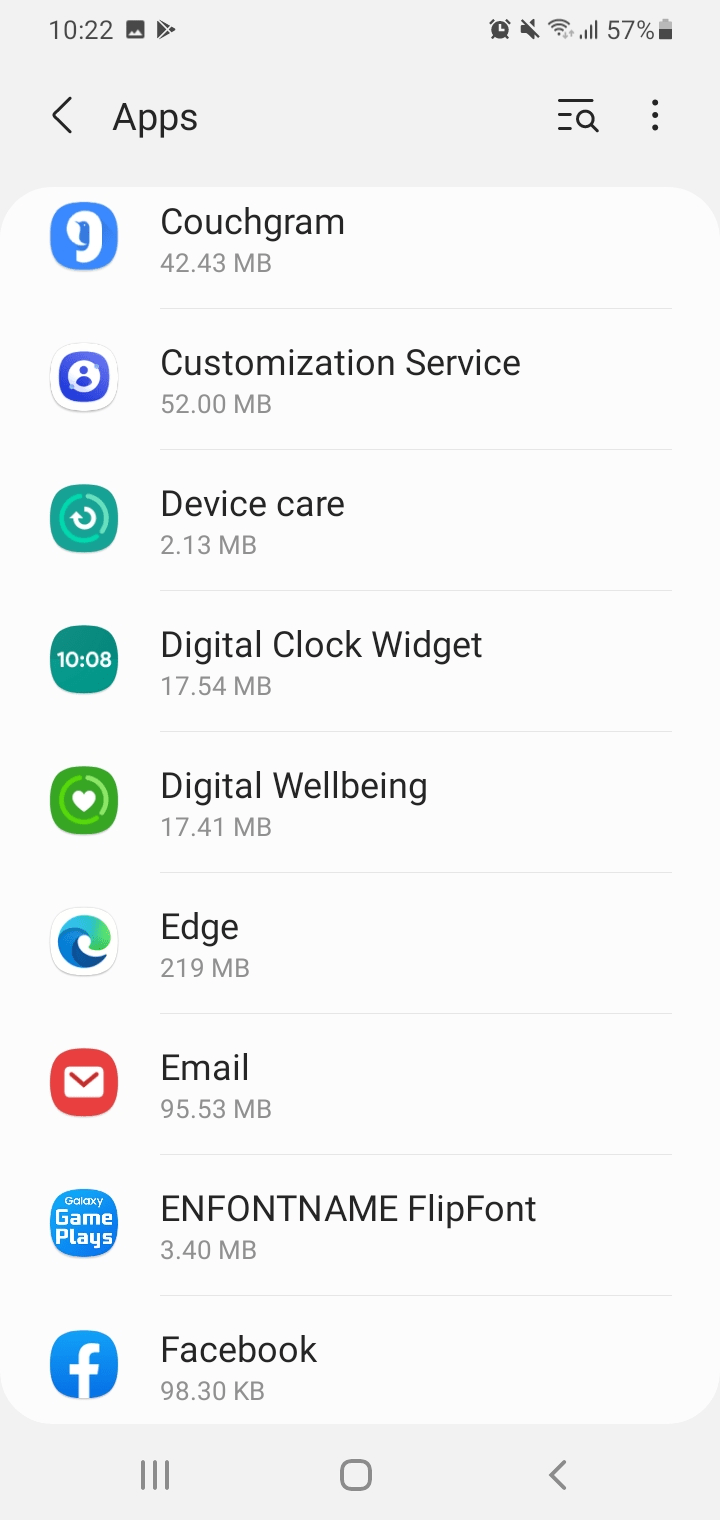Open ENFONTNAME FlipFont app details

(x=360, y=1225)
